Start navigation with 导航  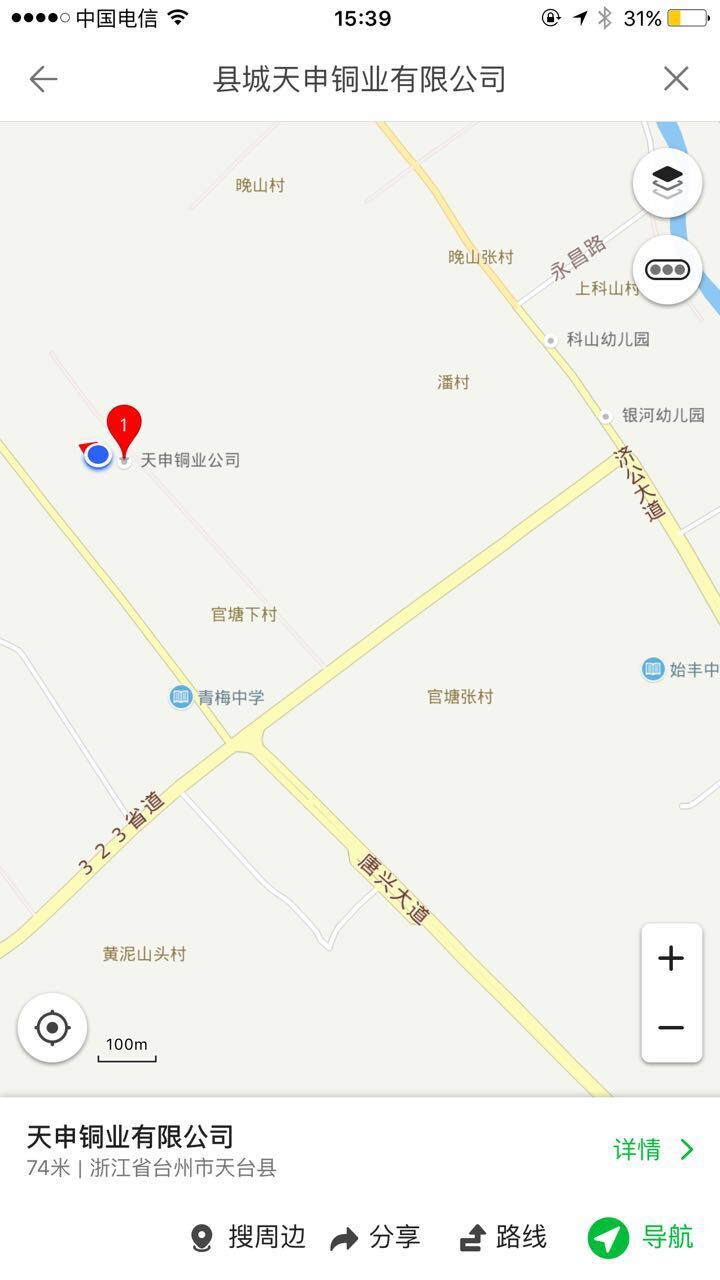point(640,1238)
